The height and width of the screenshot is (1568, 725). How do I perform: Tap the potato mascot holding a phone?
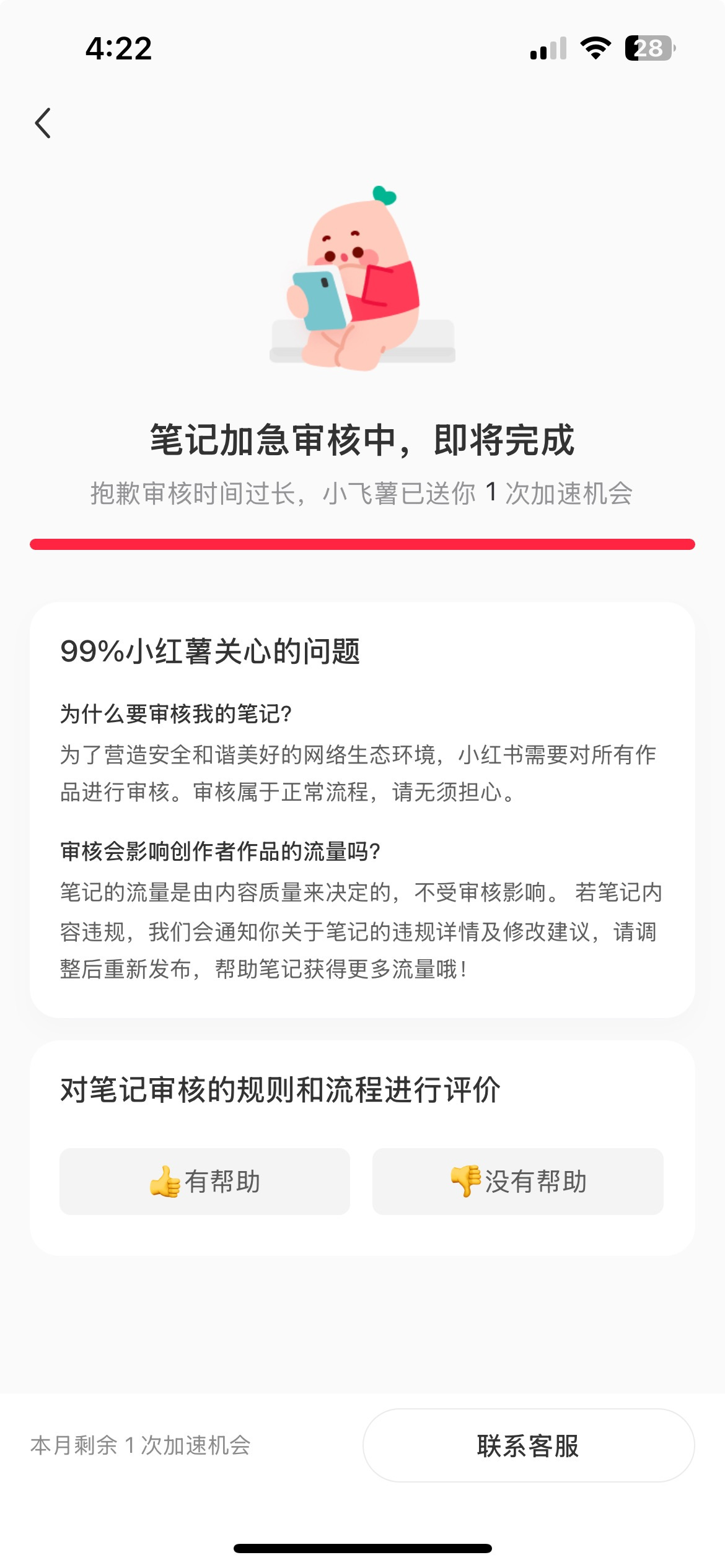(x=361, y=279)
